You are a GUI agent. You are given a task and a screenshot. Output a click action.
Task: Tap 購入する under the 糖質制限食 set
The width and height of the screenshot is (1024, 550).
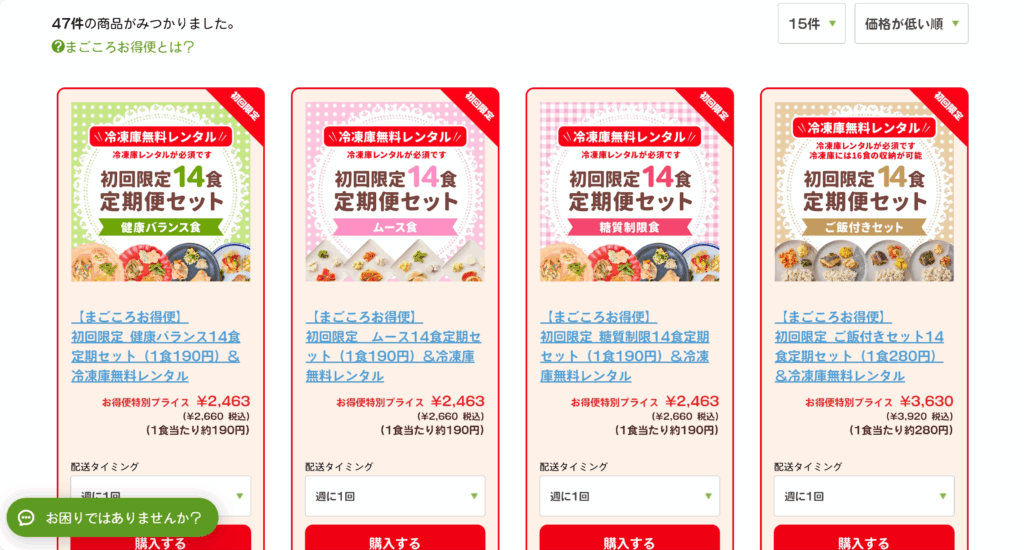629,540
